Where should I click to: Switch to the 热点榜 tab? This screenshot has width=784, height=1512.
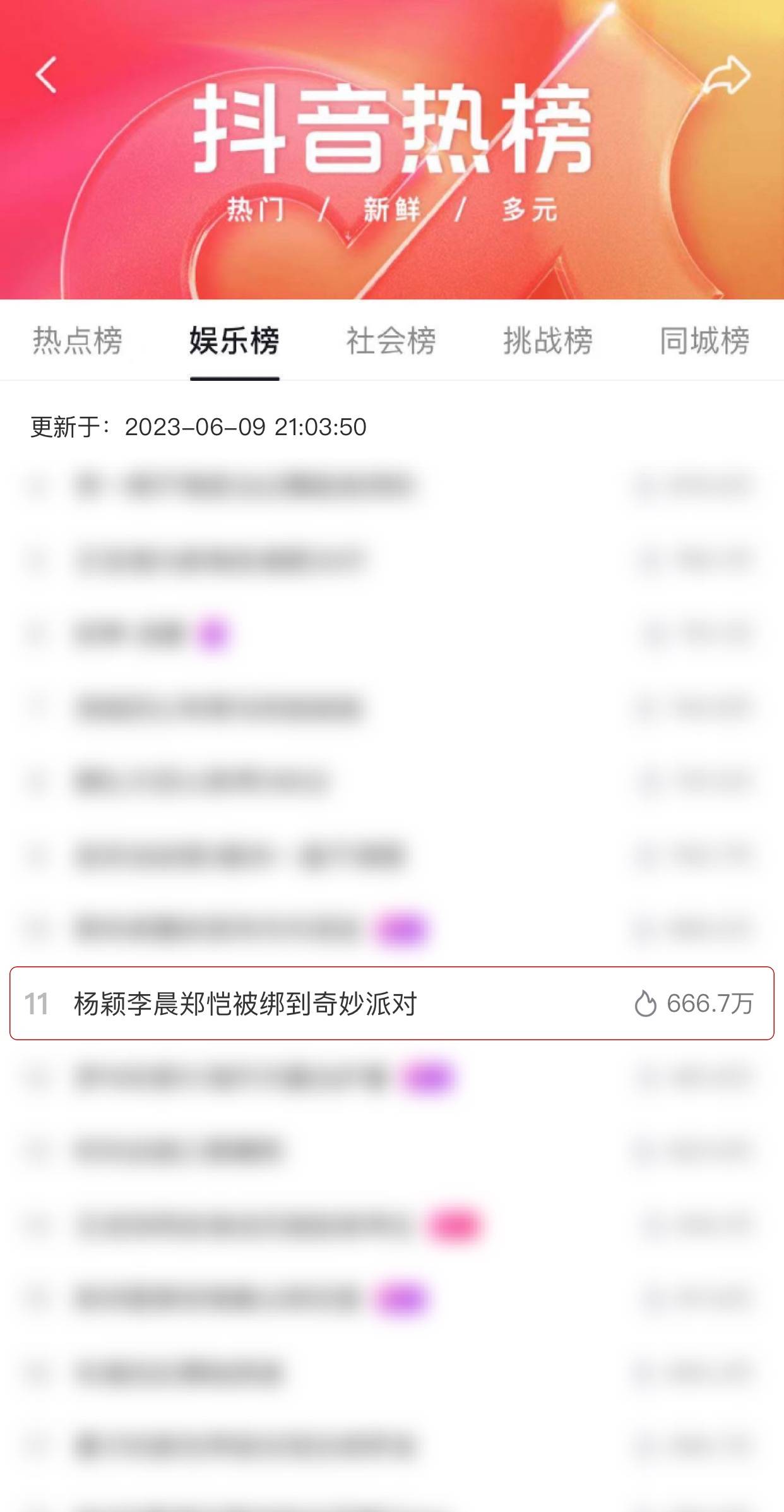click(78, 341)
